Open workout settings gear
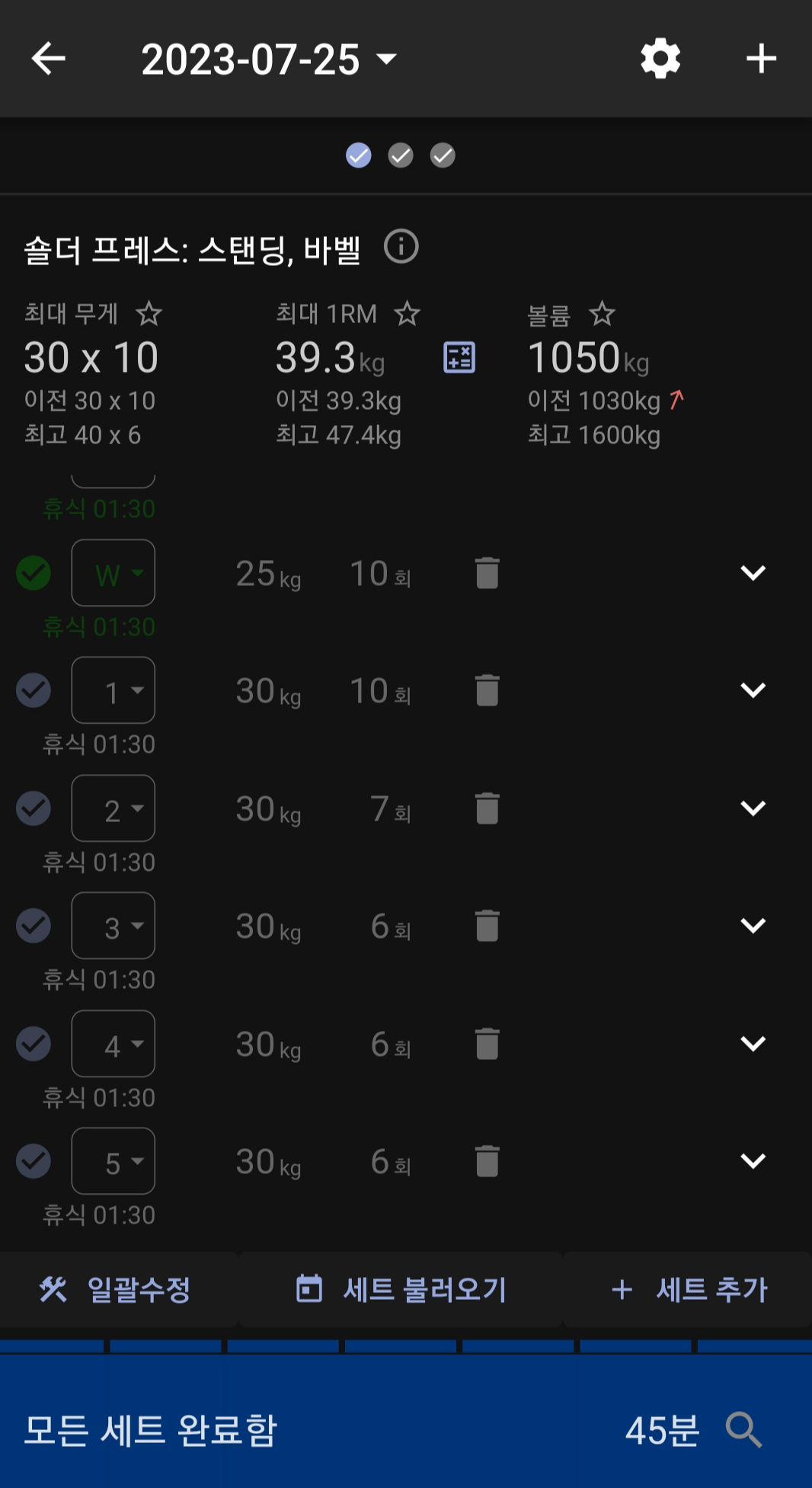The image size is (812, 1488). (x=660, y=59)
